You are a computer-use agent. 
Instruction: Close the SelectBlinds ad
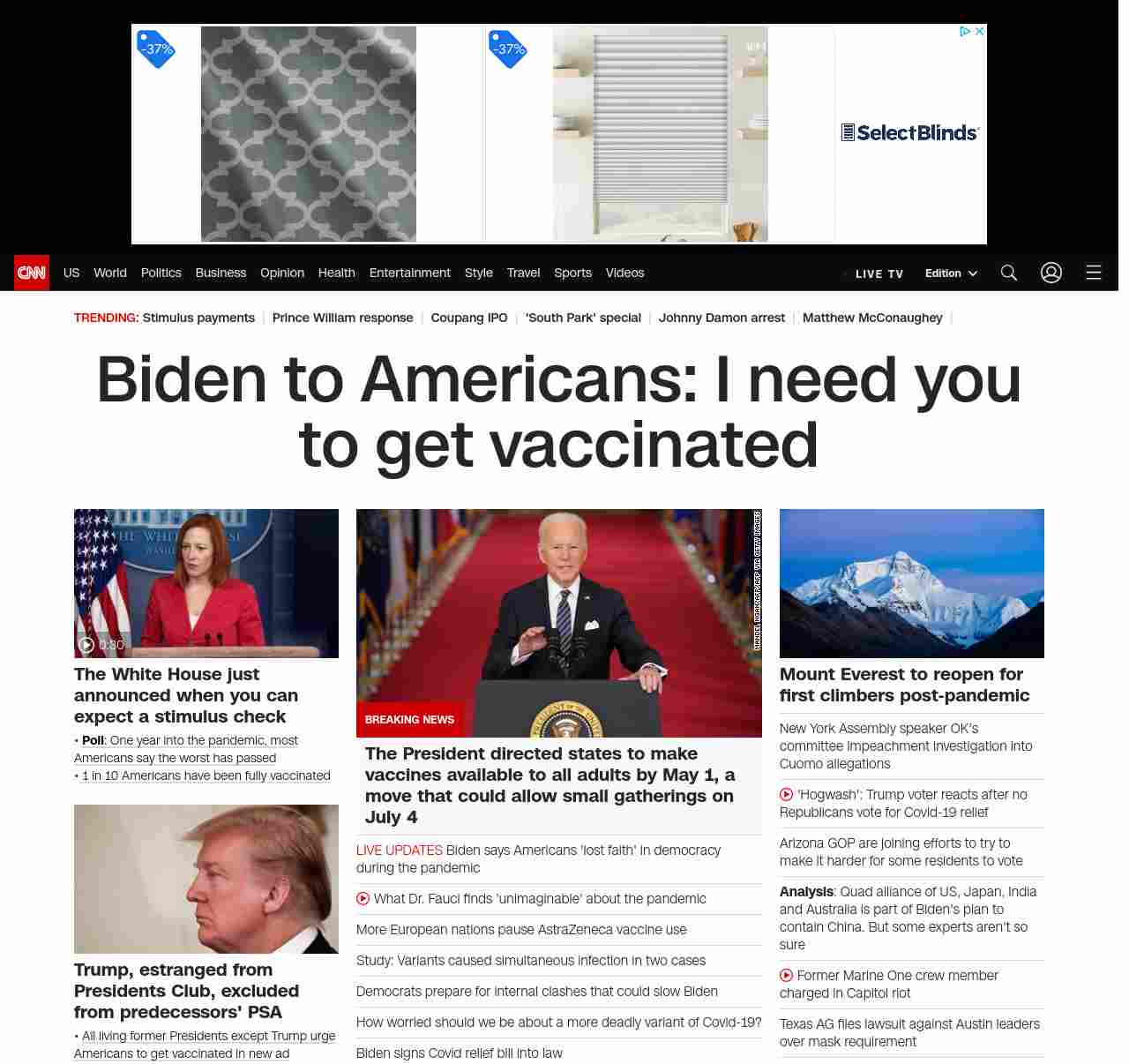click(x=979, y=31)
